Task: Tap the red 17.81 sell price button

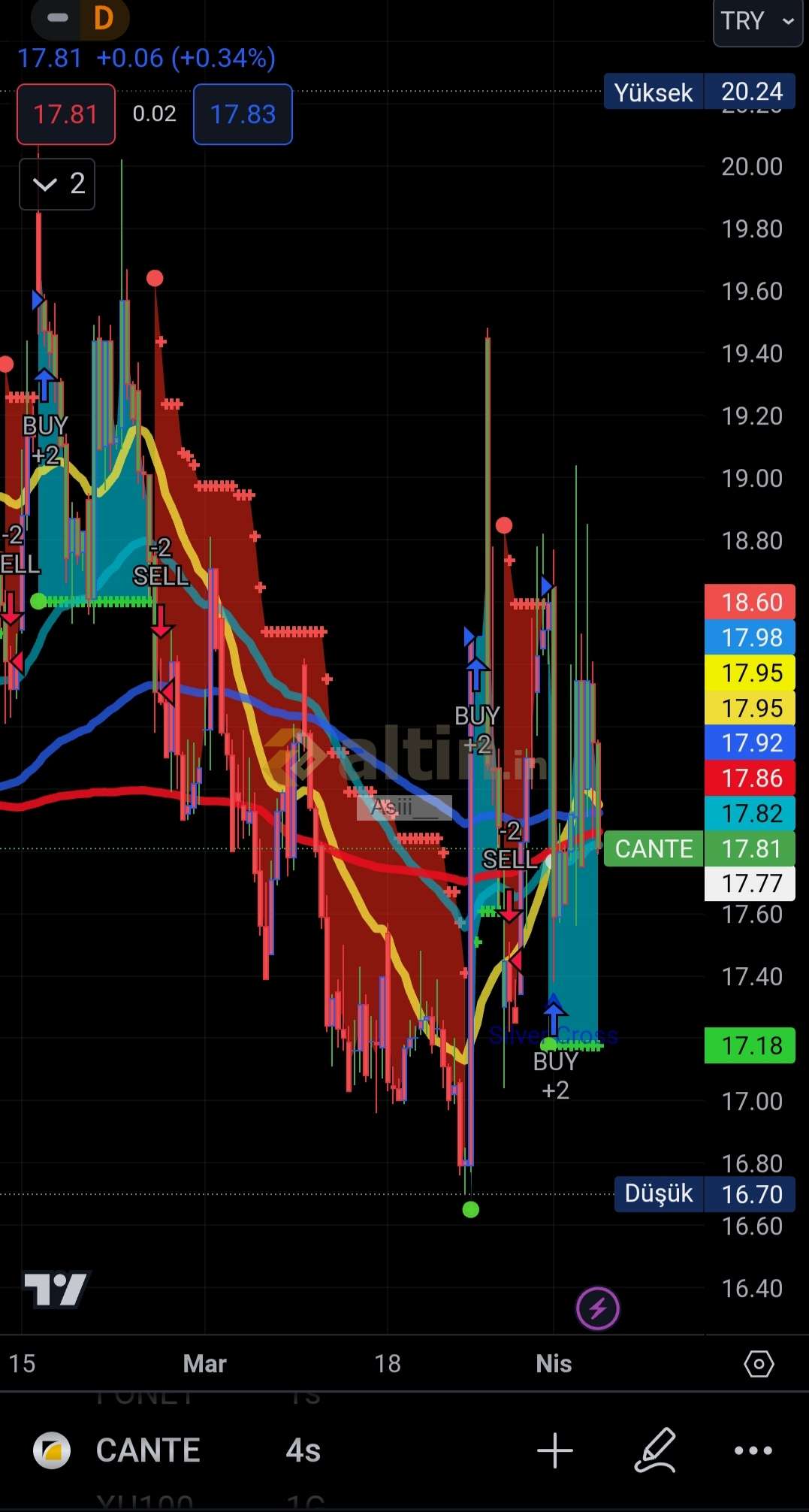Action: coord(66,114)
